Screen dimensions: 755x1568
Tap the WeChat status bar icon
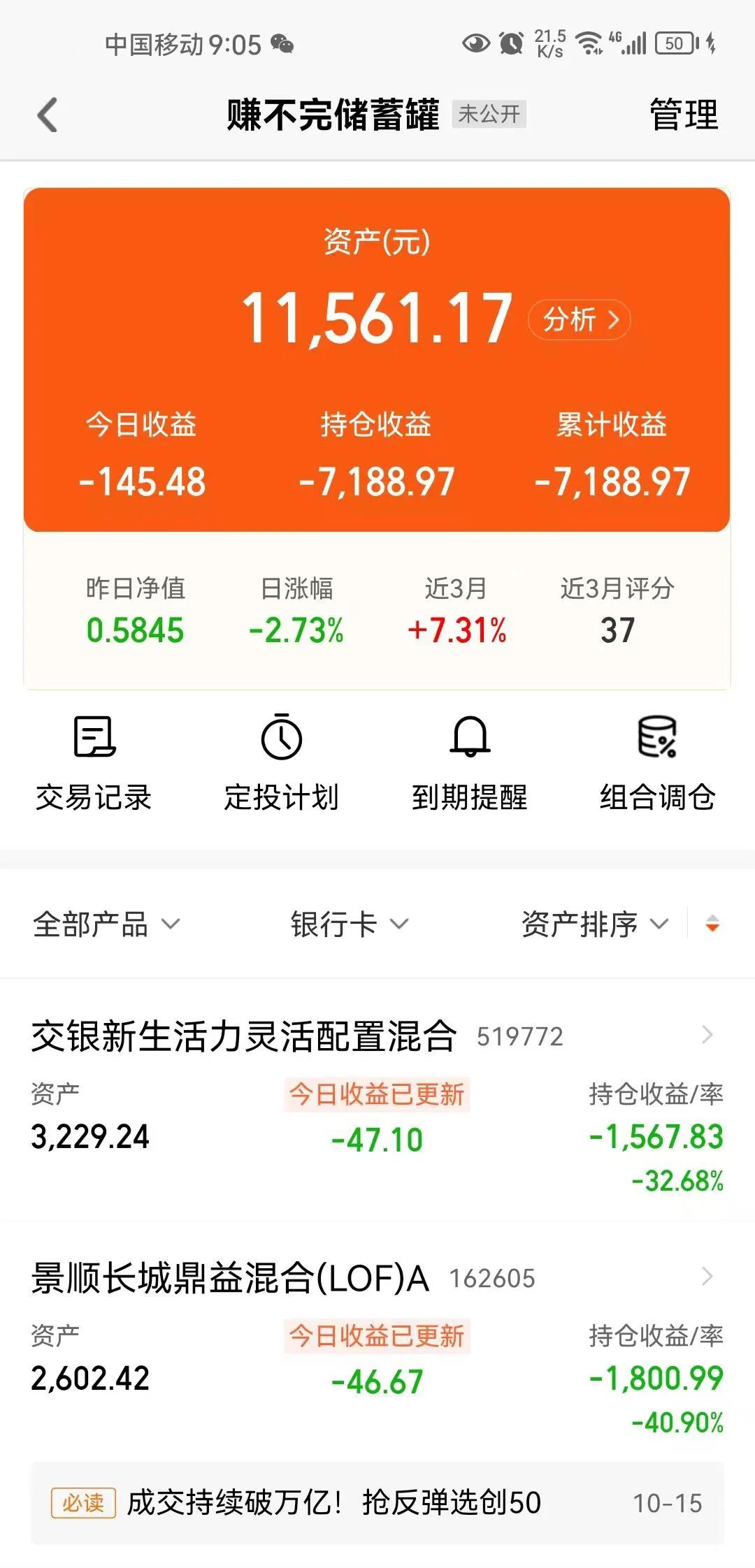tap(282, 44)
